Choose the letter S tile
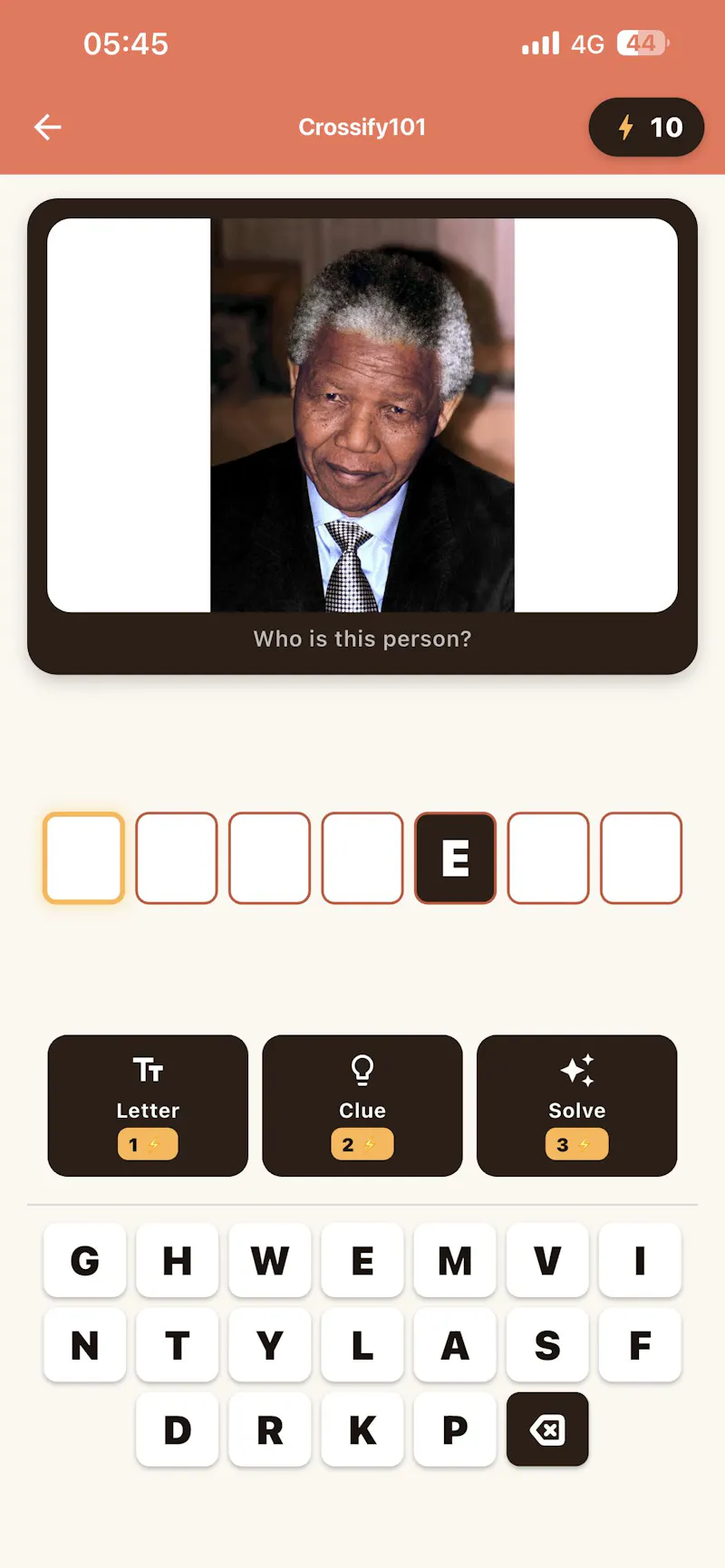Image resolution: width=725 pixels, height=1568 pixels. [x=547, y=1345]
